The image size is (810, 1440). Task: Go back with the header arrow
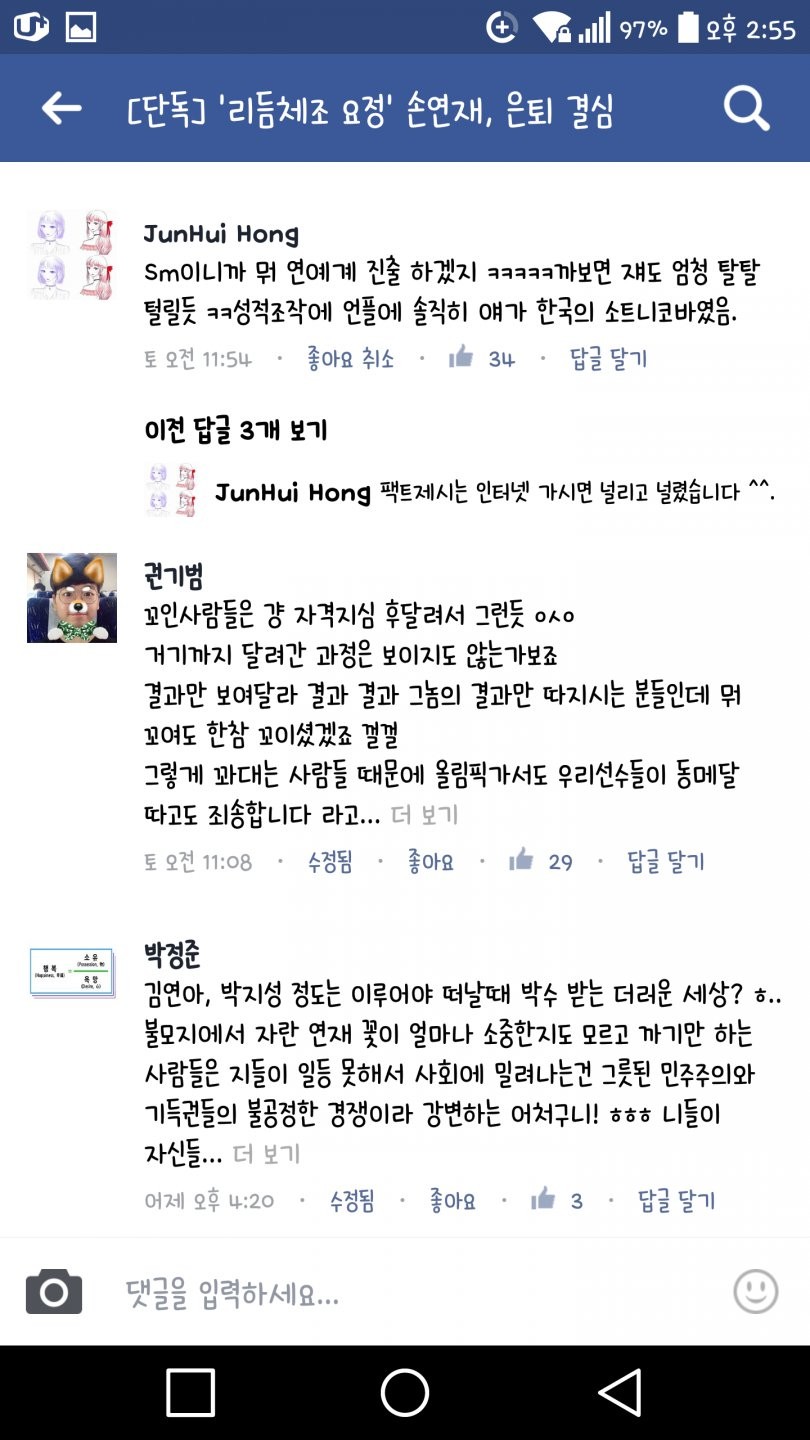(x=61, y=108)
